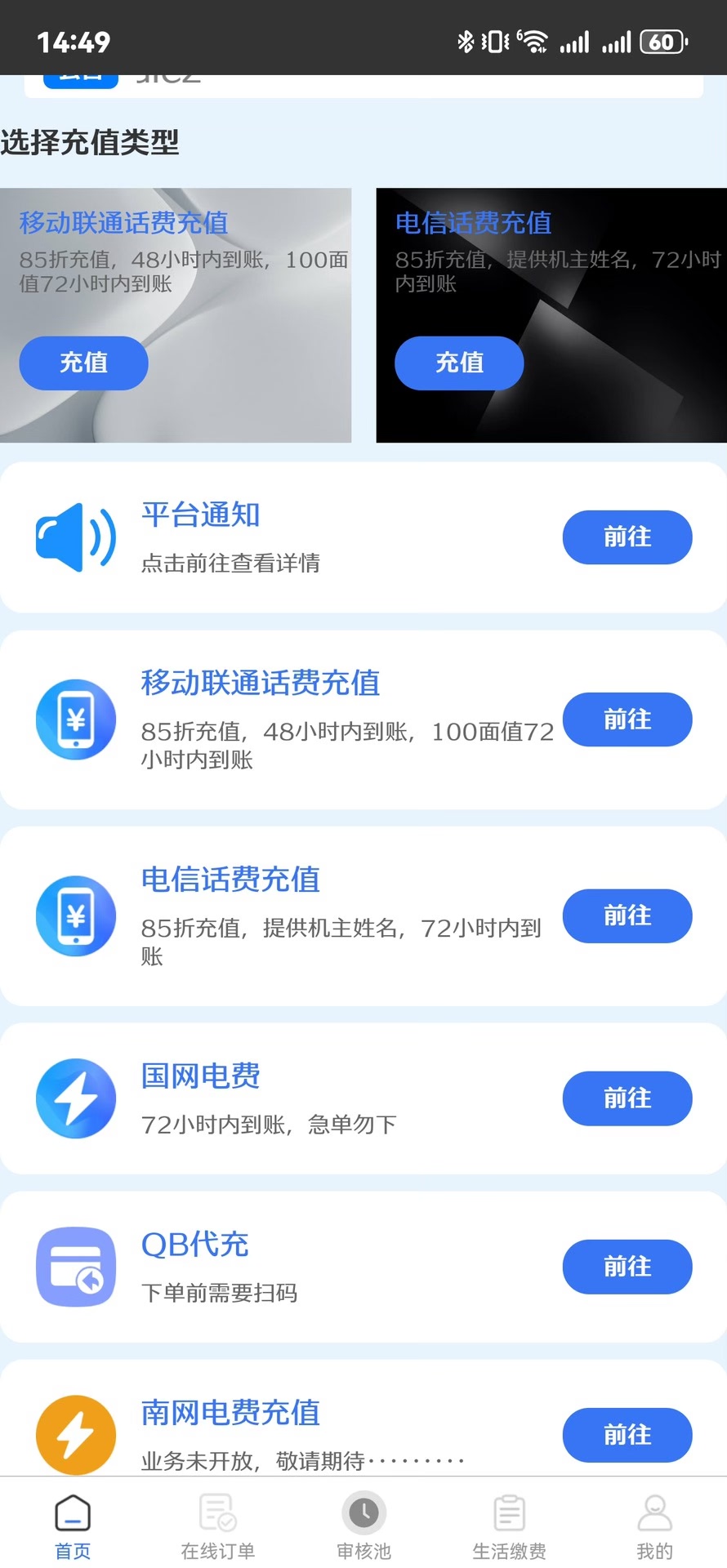The height and width of the screenshot is (1568, 727).
Task: Tap 前往 in the 移动联通话费充值 list row
Action: [627, 719]
